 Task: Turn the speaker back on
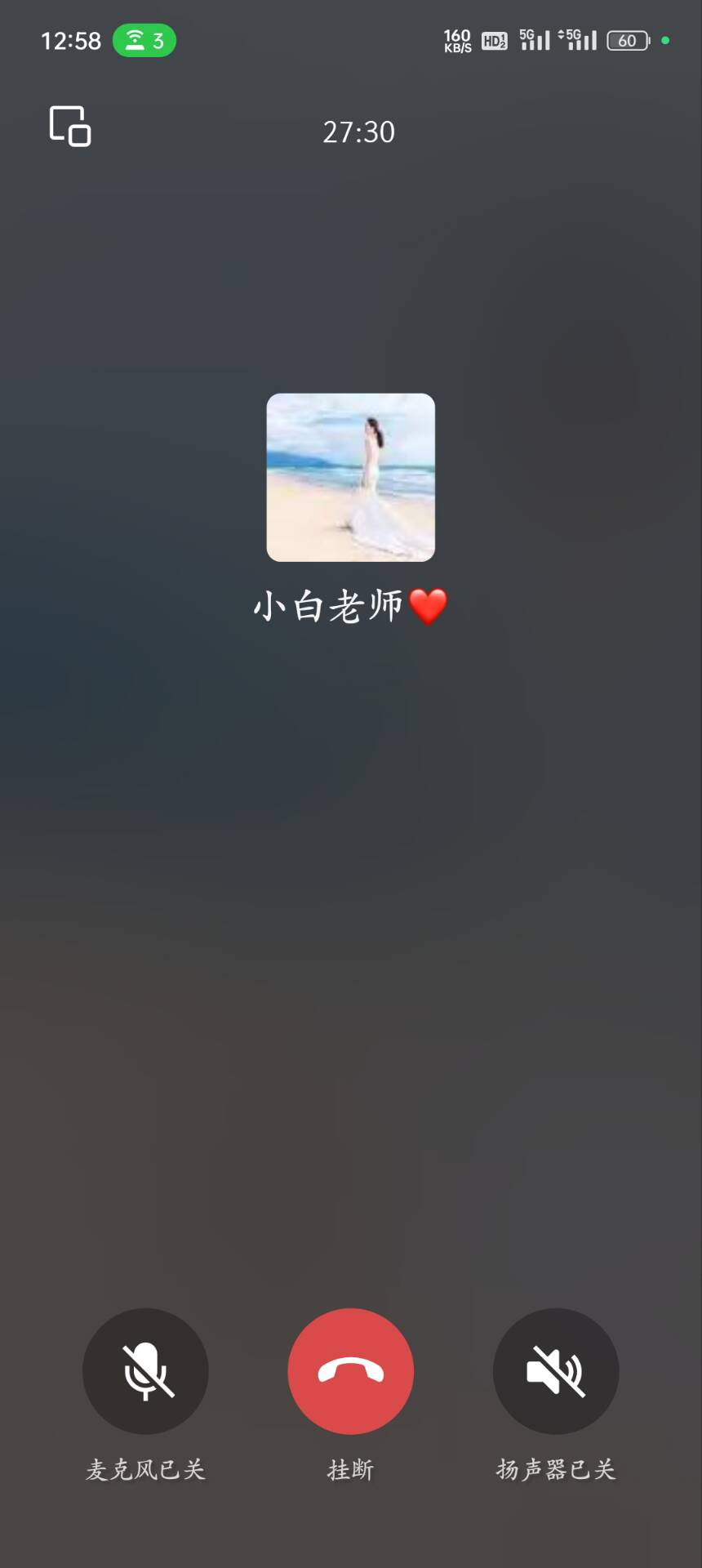(556, 1371)
